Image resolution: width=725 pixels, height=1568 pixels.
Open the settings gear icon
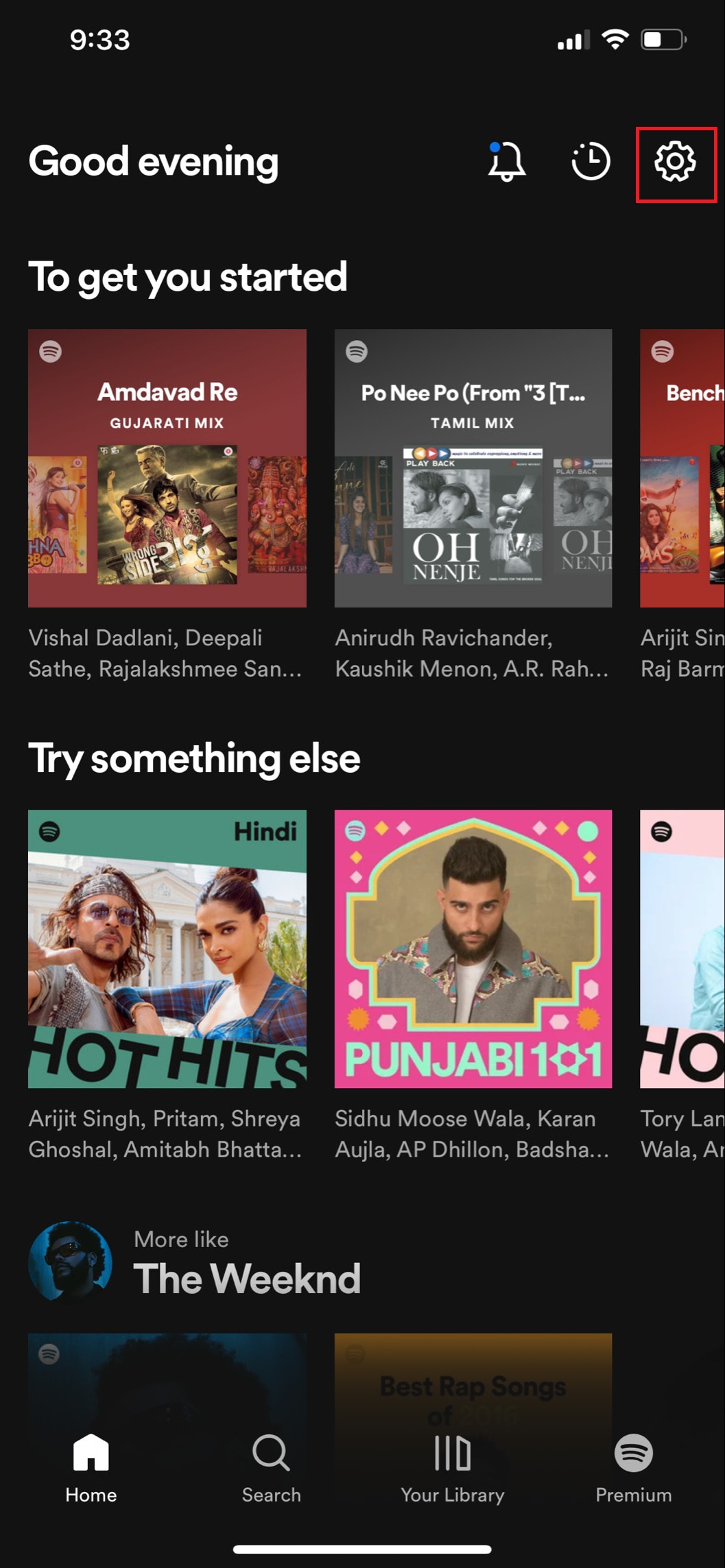tap(675, 162)
